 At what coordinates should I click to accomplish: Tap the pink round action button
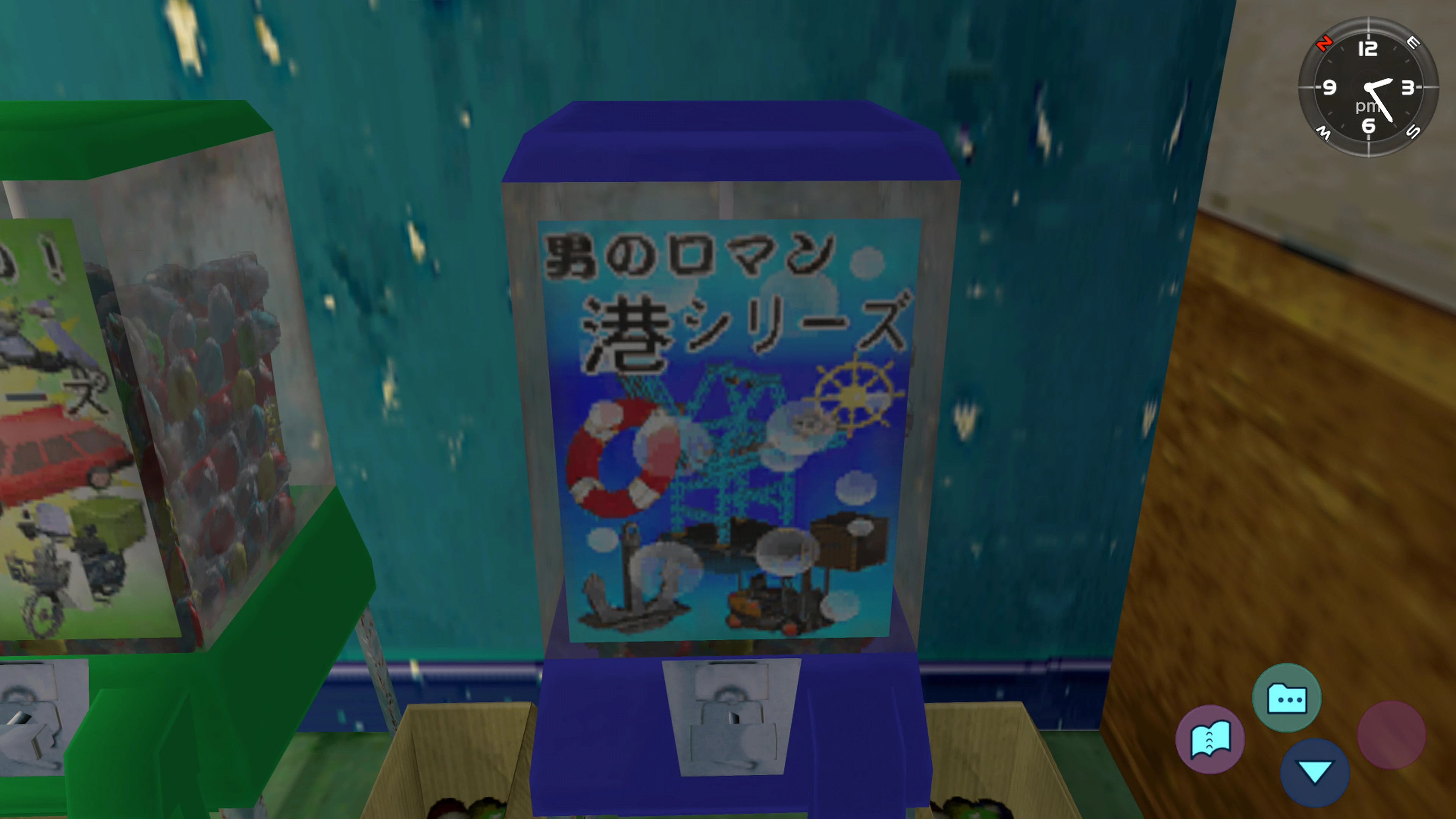tap(1391, 735)
